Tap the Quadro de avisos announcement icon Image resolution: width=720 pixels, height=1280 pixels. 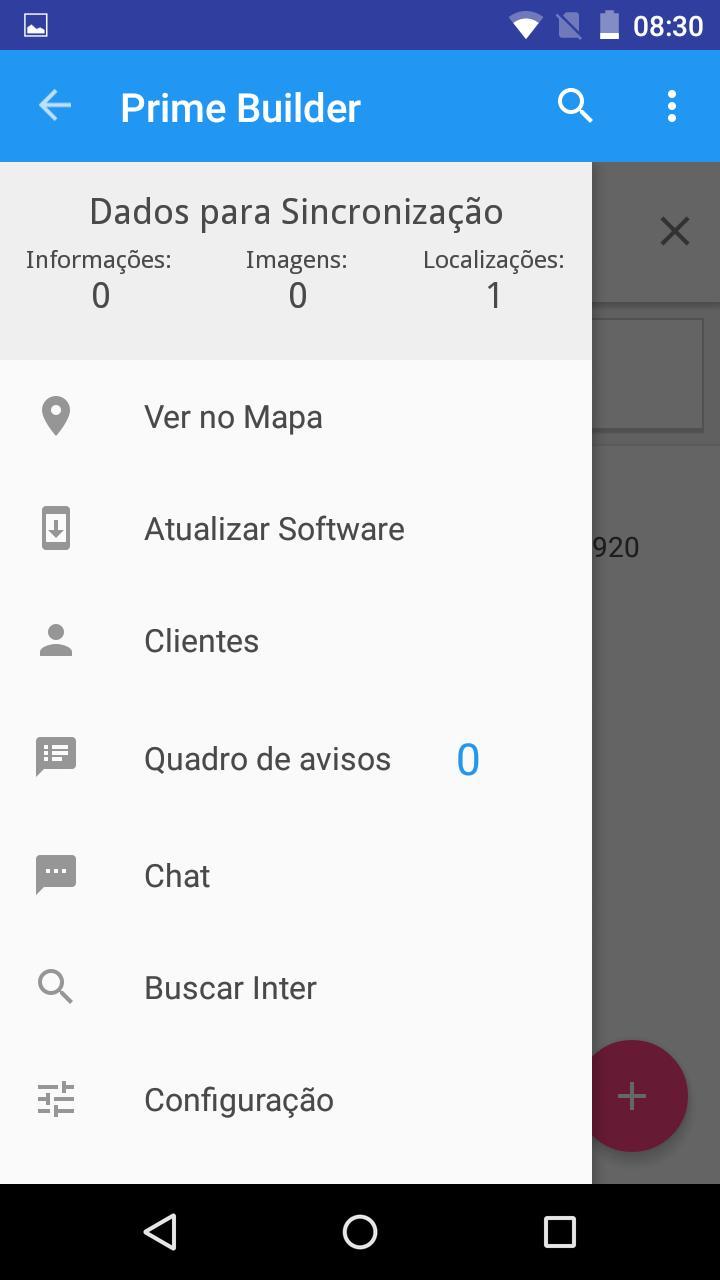tap(55, 757)
